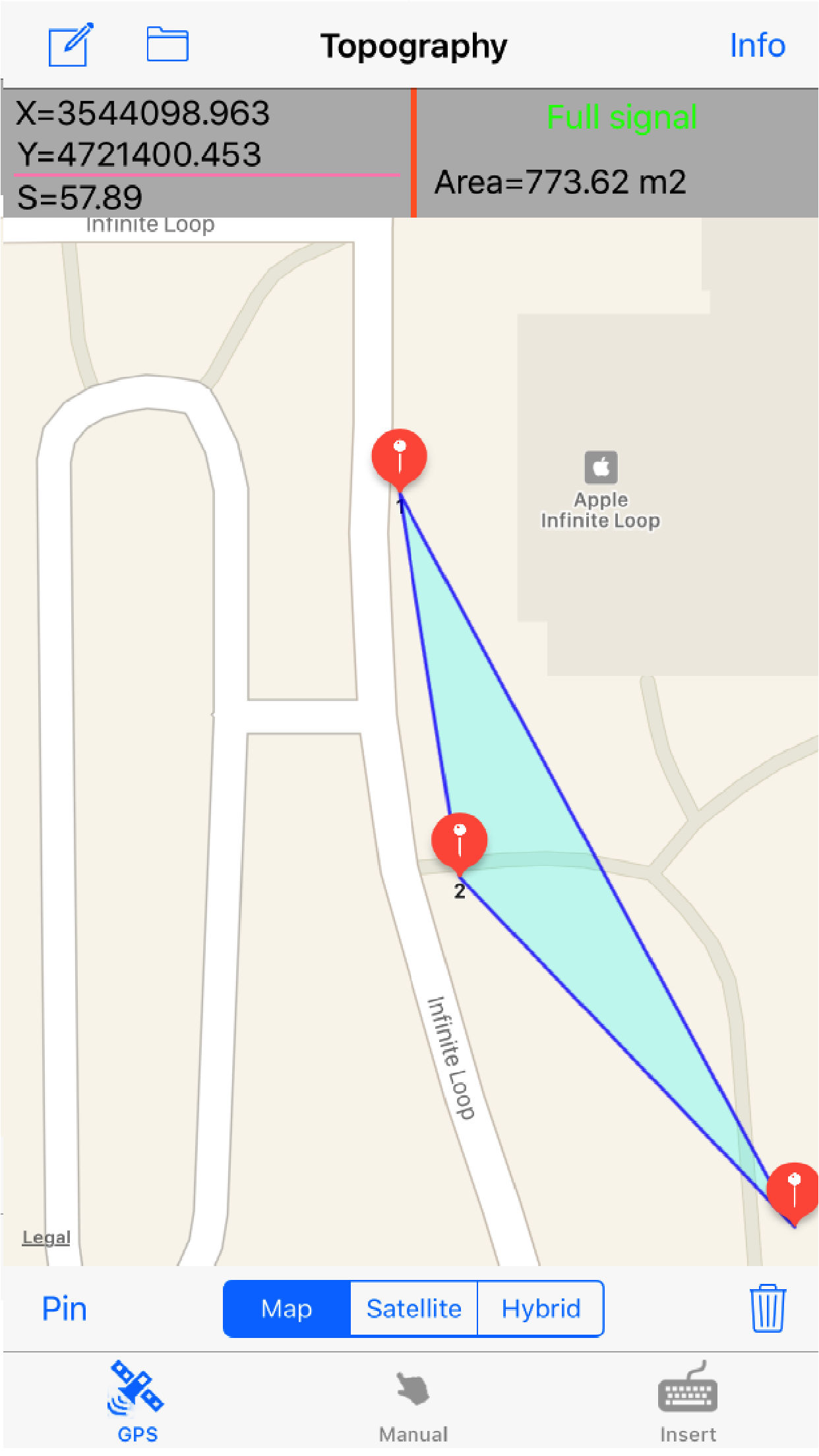Image resolution: width=819 pixels, height=1456 pixels.
Task: Go to the Insert tab
Action: [x=688, y=1401]
